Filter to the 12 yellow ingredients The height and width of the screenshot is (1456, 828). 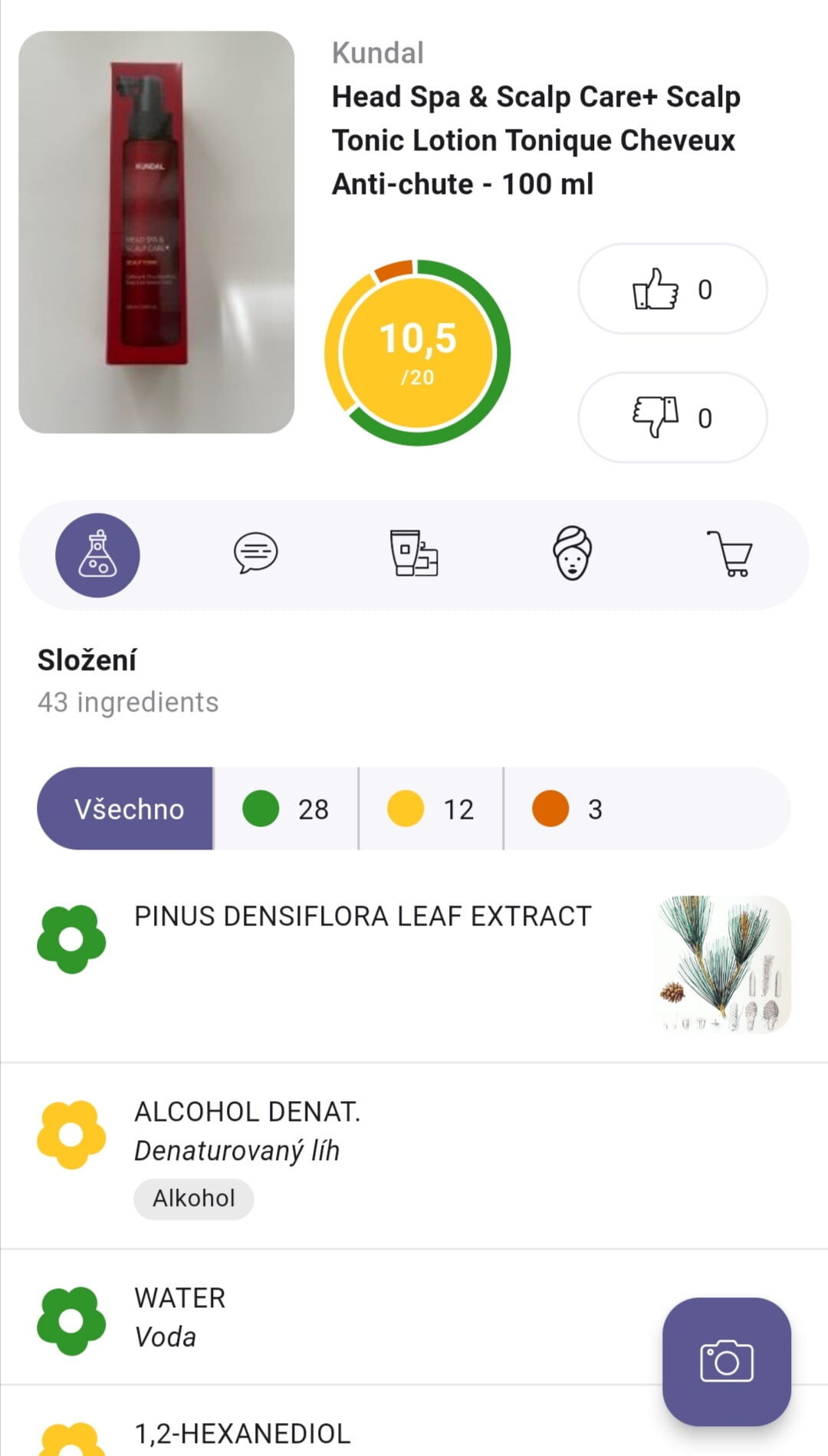coord(430,809)
